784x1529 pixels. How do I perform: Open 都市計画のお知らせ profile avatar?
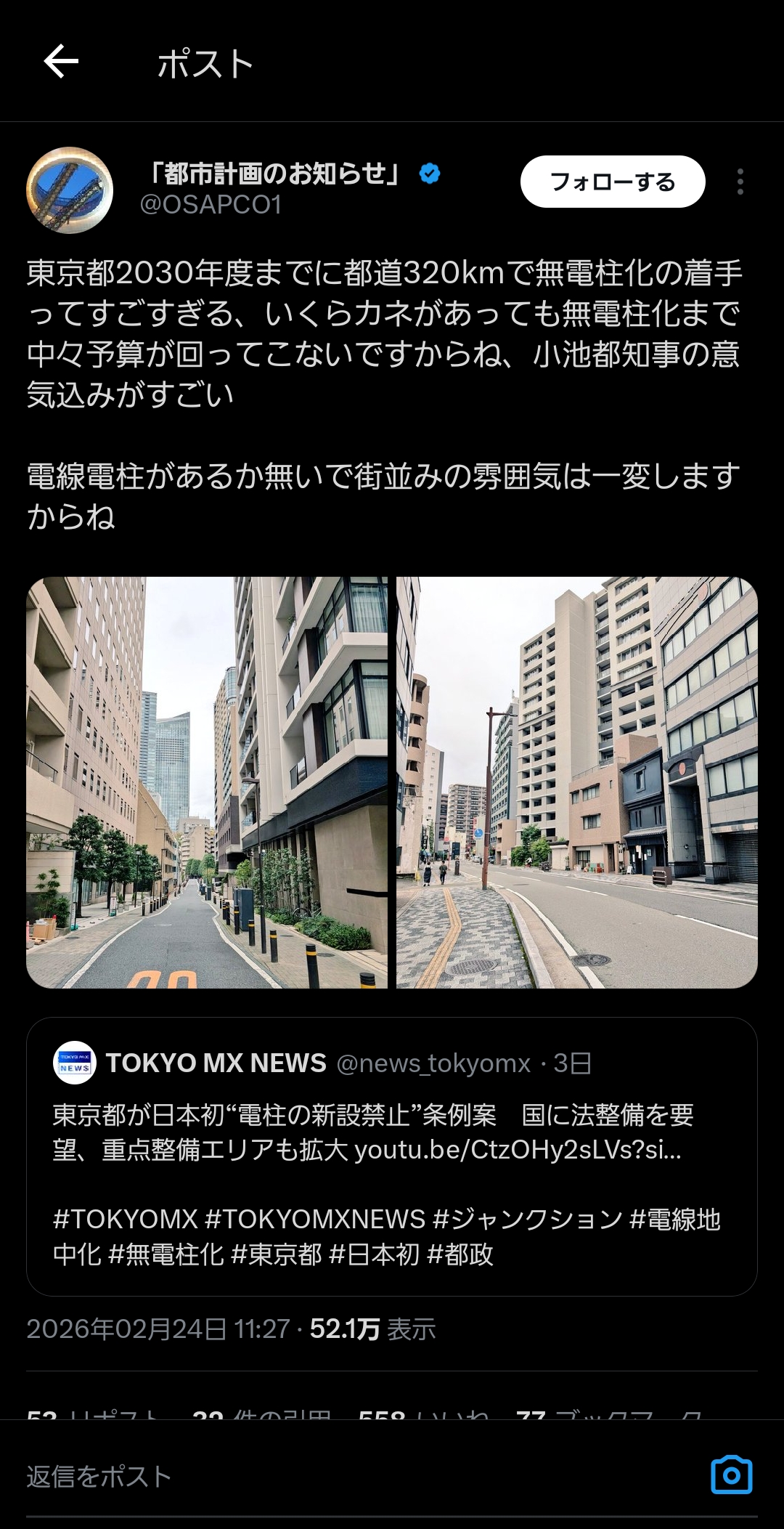[x=70, y=190]
